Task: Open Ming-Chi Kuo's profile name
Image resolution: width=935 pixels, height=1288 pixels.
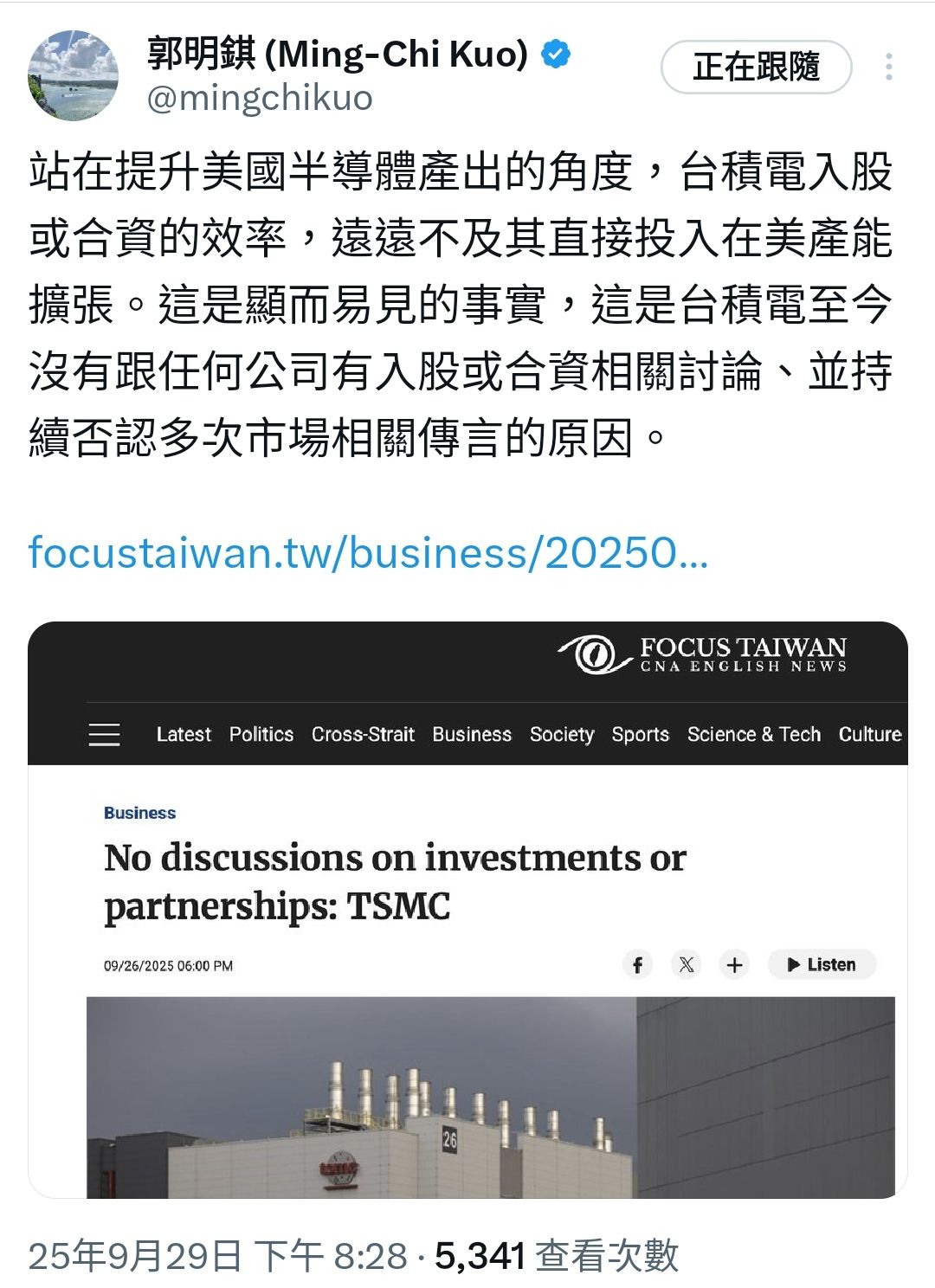Action: point(338,55)
